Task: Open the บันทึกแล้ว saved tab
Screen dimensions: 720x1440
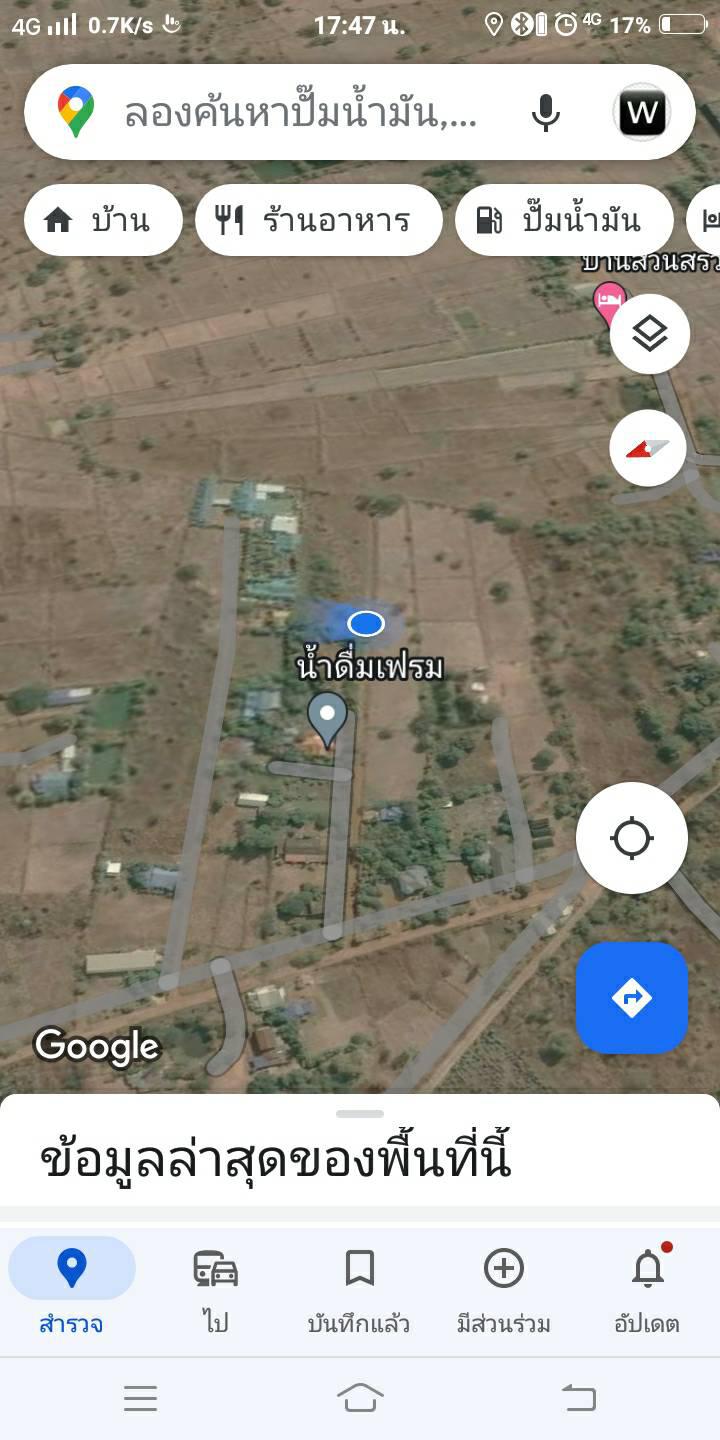Action: pyautogui.click(x=359, y=1288)
